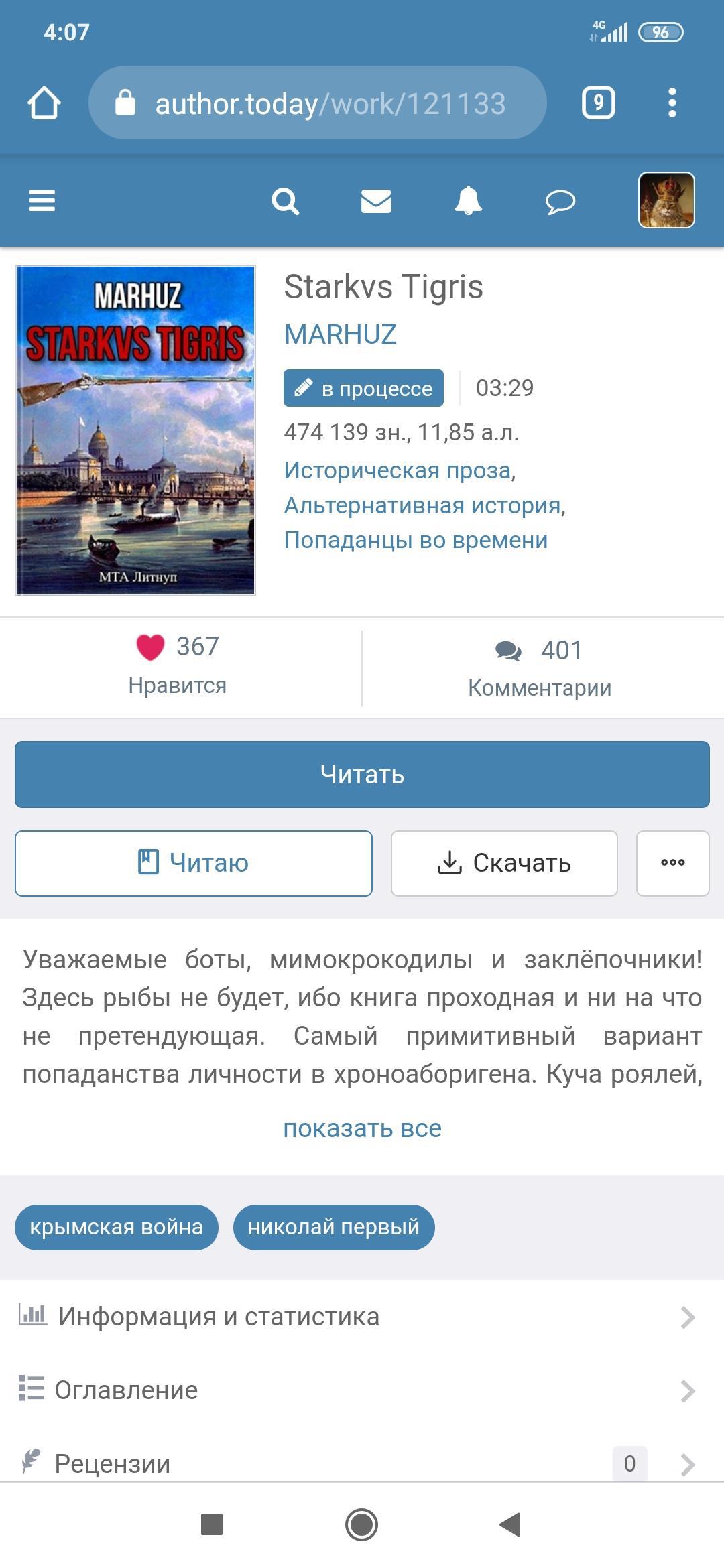The width and height of the screenshot is (724, 1568).
Task: Open author MARHUZ's page
Action: coord(341,334)
